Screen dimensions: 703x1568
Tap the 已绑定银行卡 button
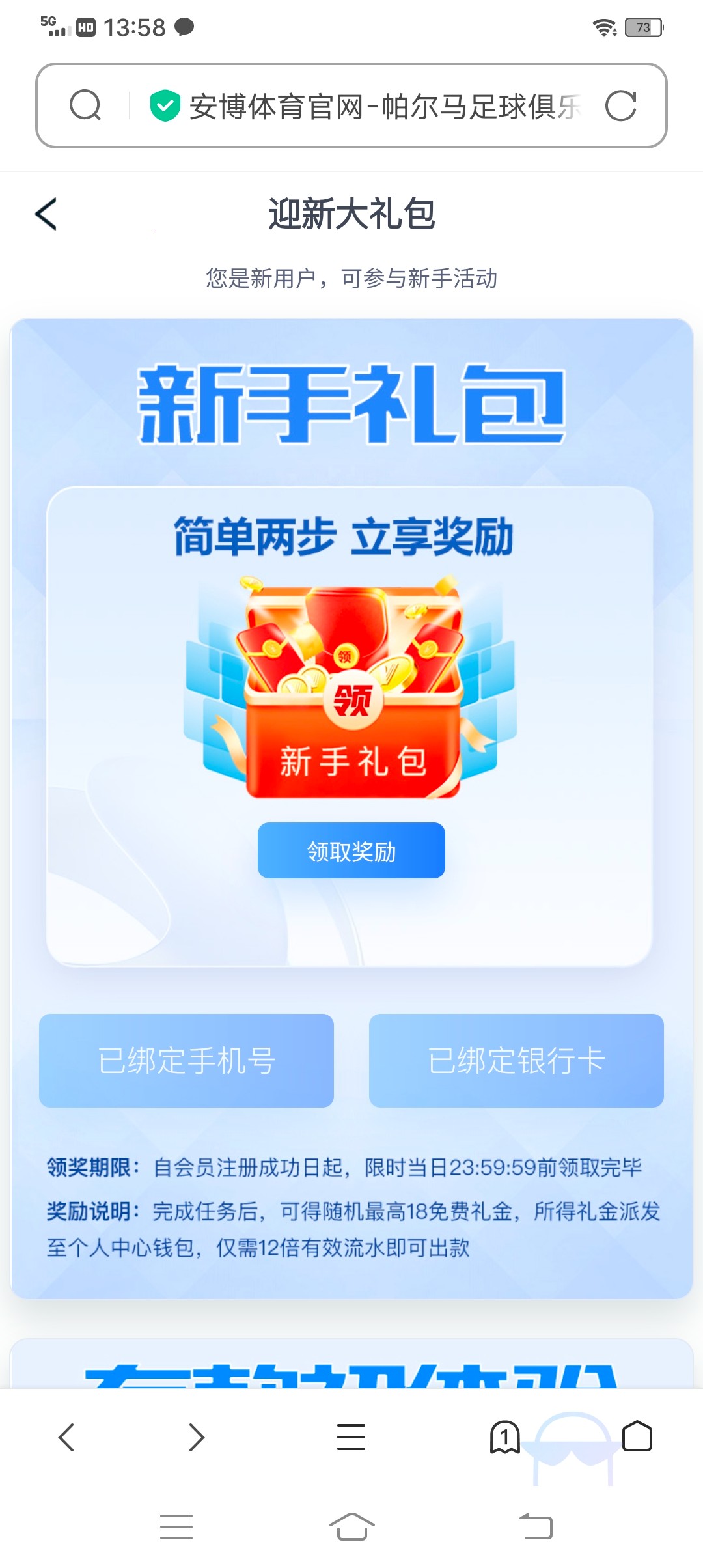516,1061
